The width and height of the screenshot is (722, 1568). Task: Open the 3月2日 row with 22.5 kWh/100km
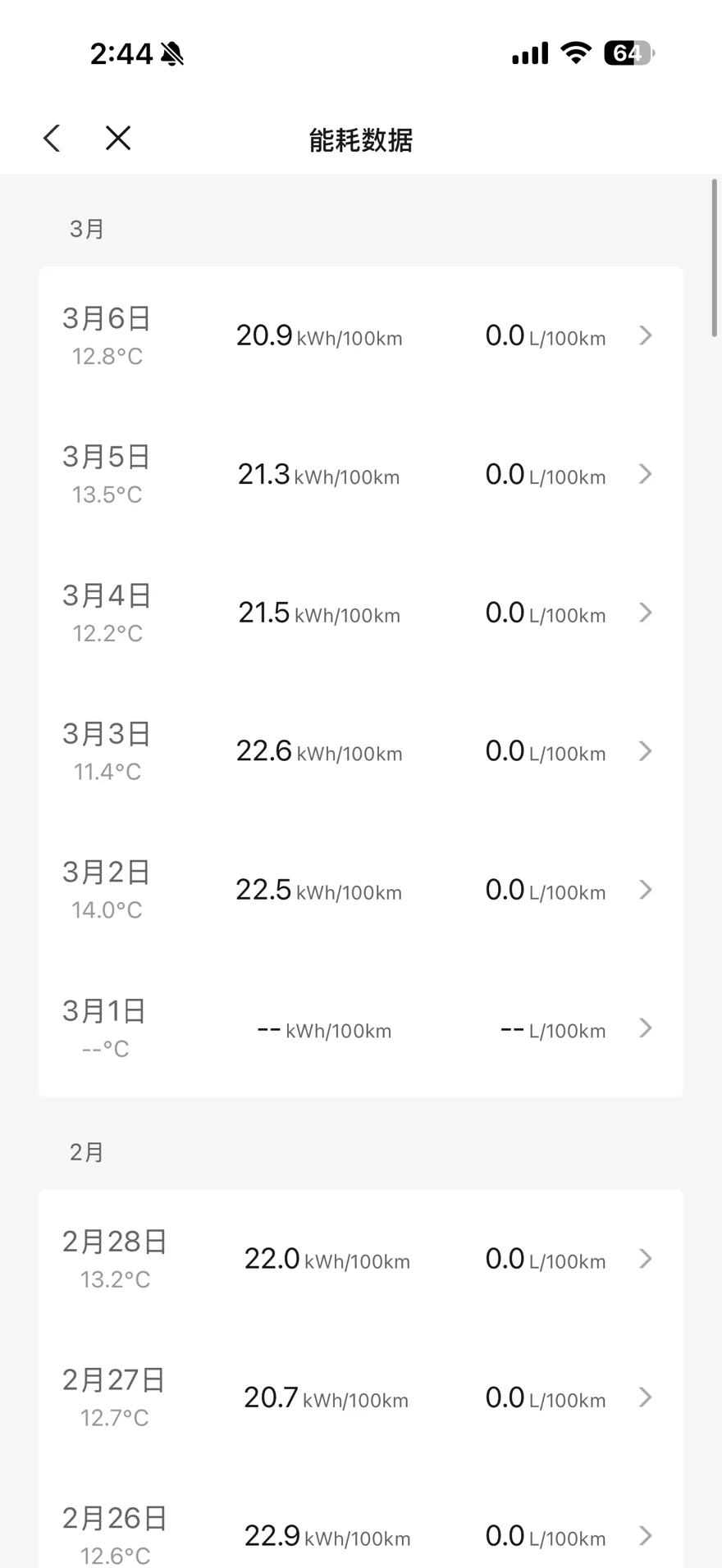(361, 890)
